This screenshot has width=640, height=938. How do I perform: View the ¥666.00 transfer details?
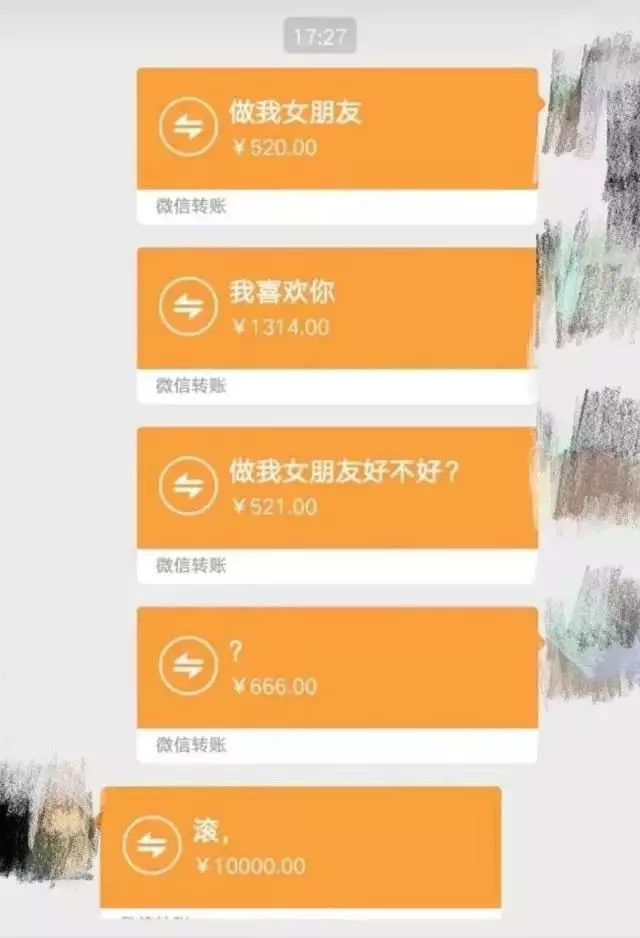click(x=337, y=668)
